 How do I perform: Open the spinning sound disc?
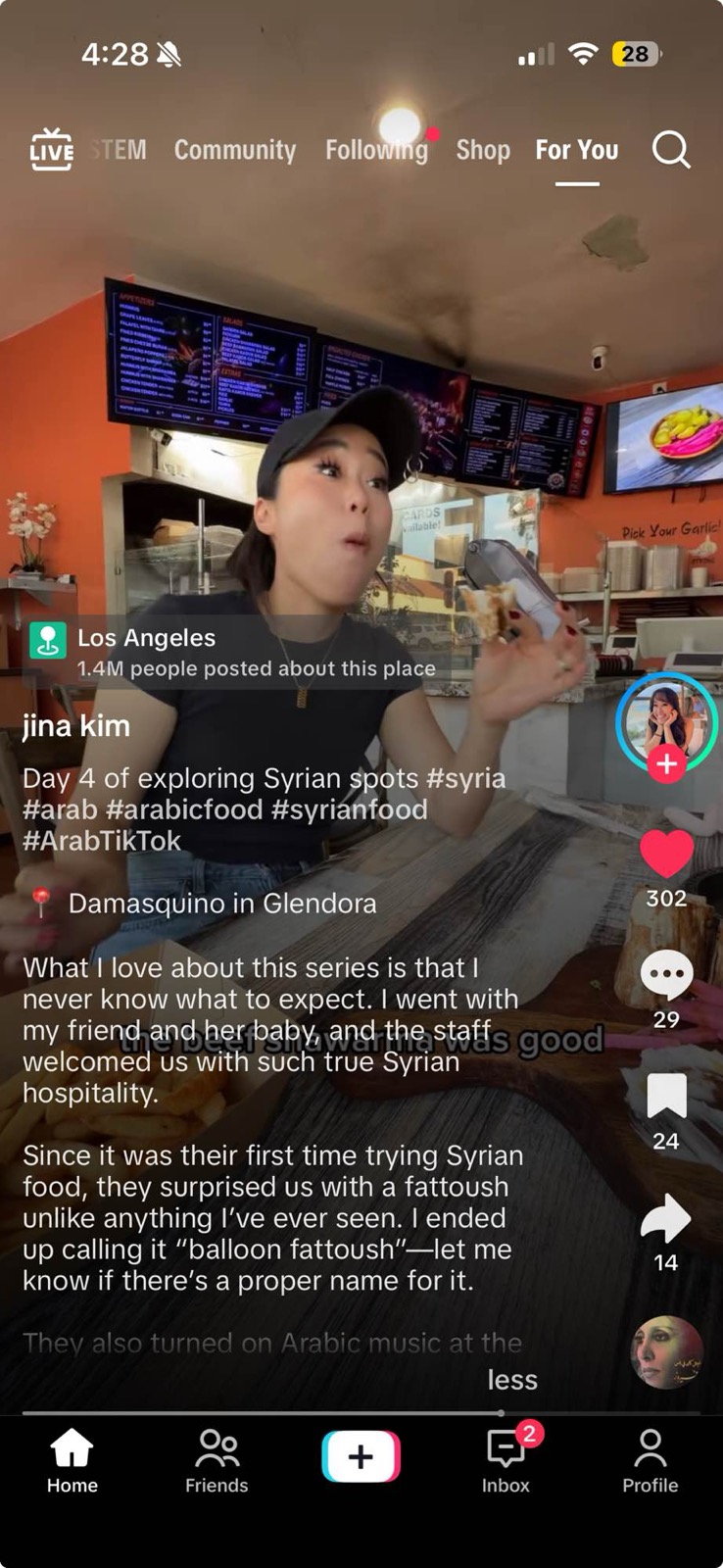click(666, 1352)
